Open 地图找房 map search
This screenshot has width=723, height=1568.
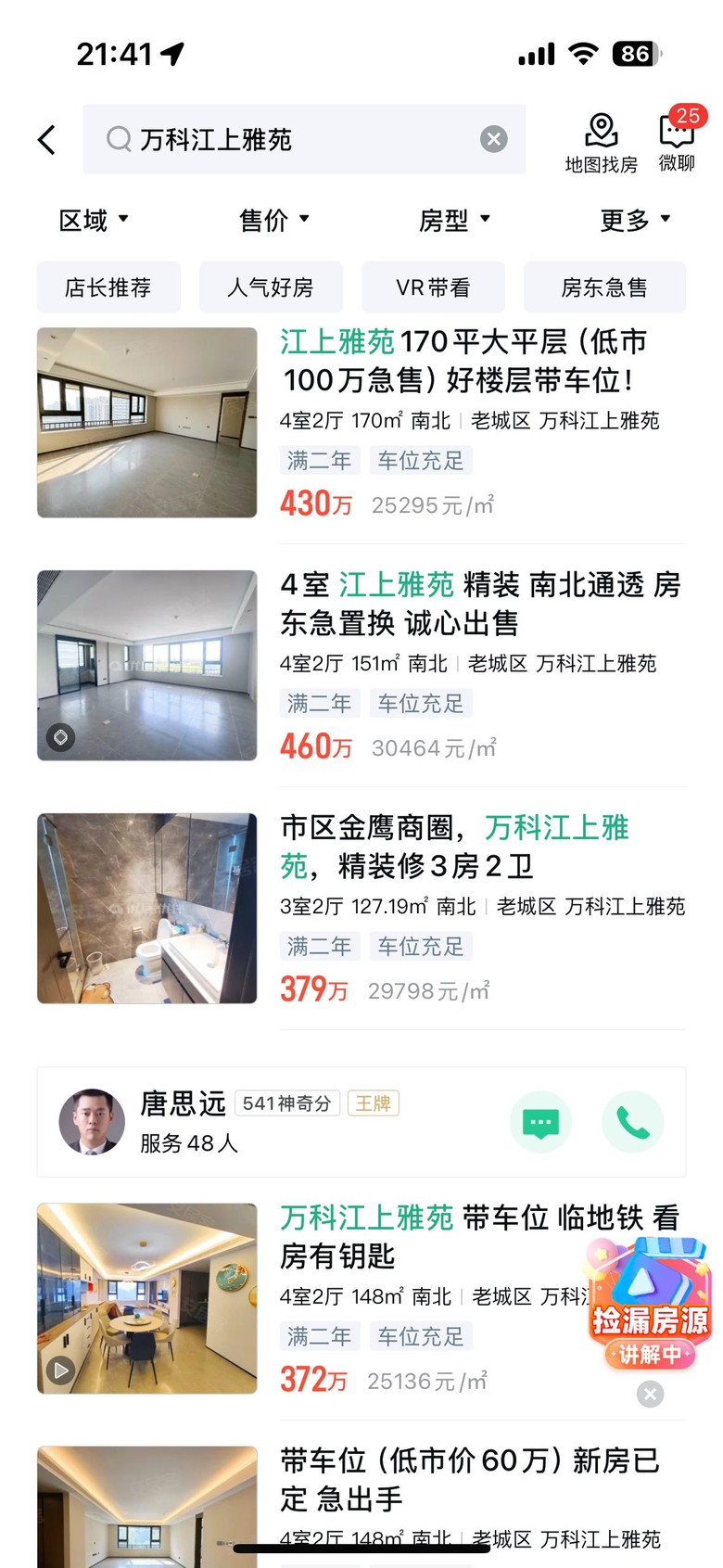point(601,143)
